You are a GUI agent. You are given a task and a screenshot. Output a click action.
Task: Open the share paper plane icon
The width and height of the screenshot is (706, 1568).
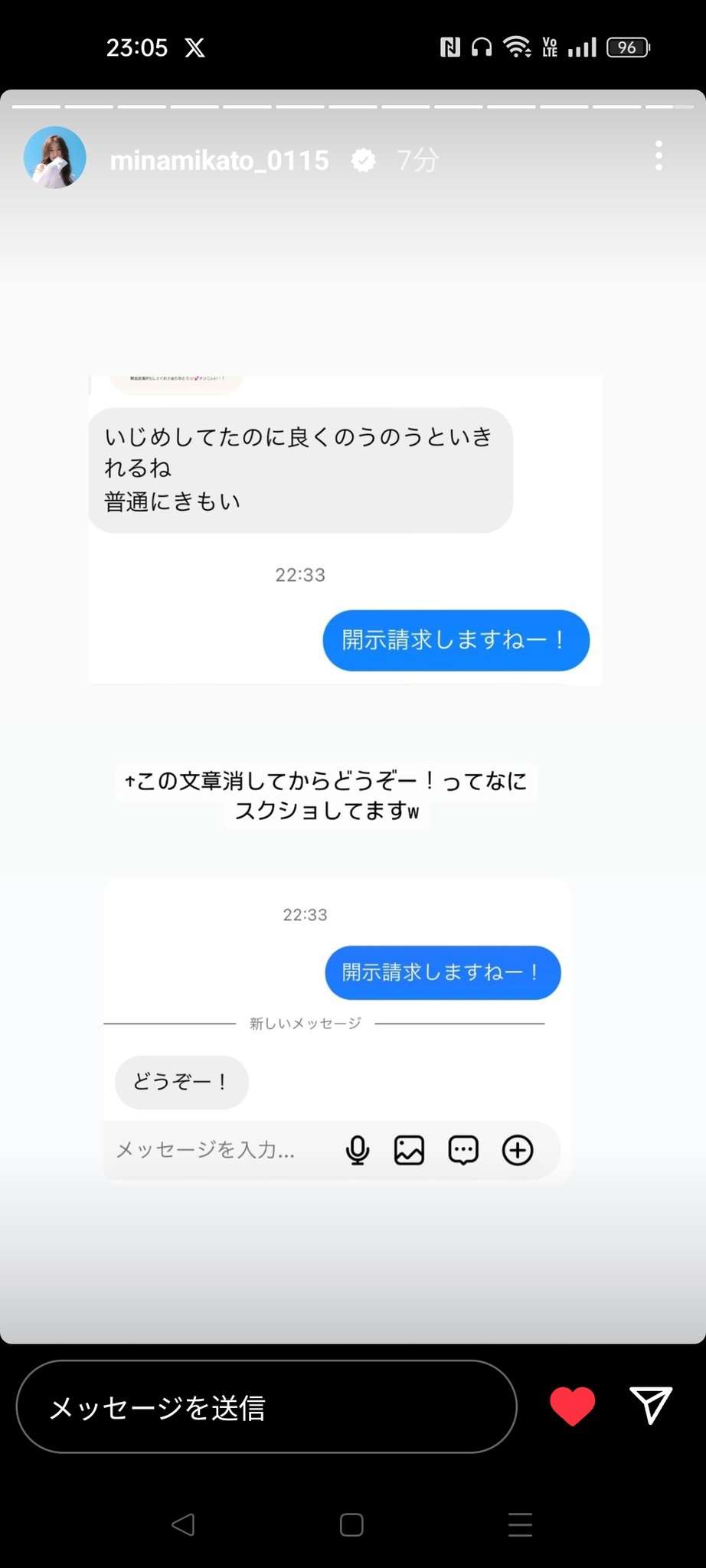point(650,1406)
